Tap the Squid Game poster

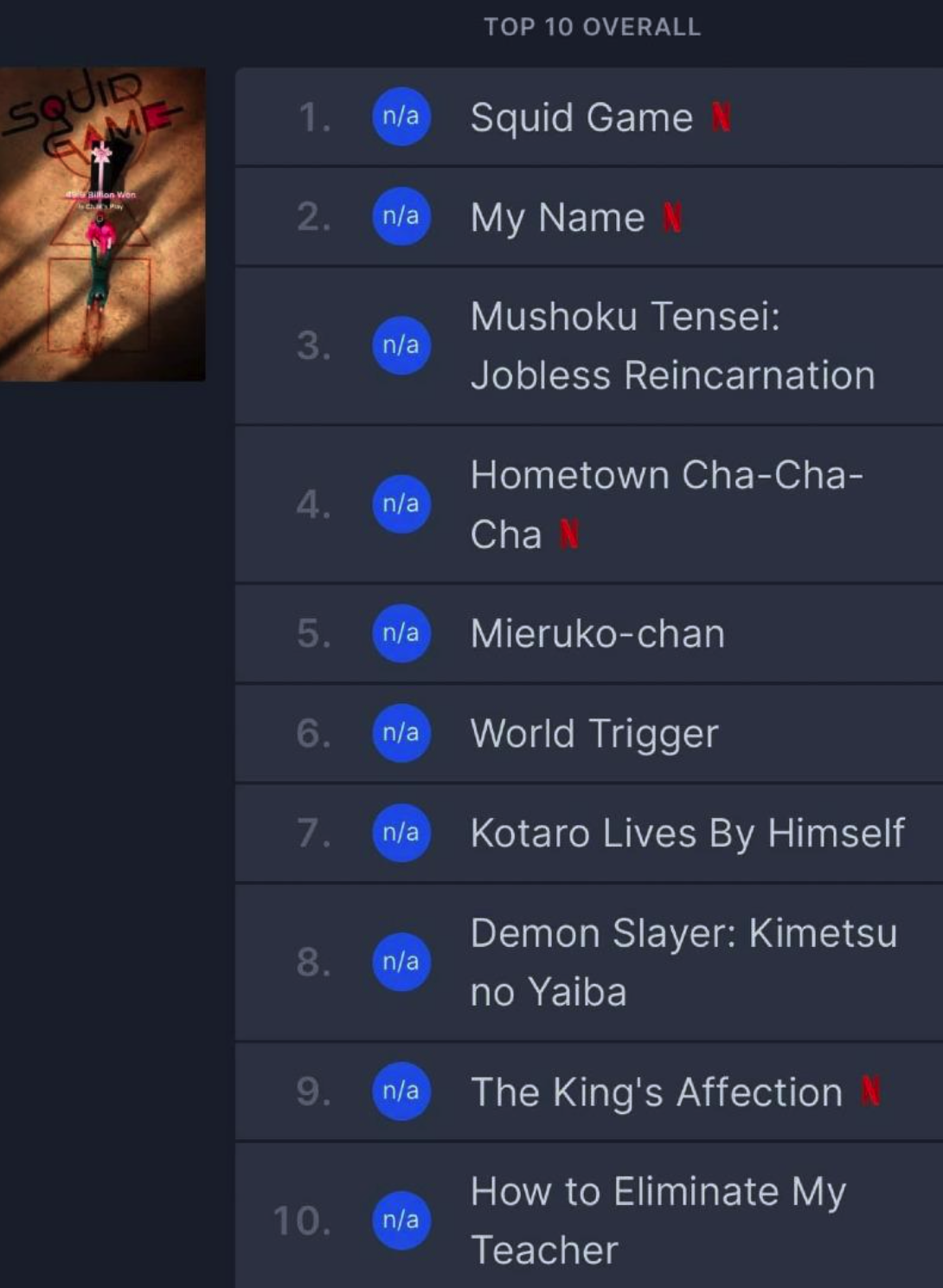[x=102, y=225]
